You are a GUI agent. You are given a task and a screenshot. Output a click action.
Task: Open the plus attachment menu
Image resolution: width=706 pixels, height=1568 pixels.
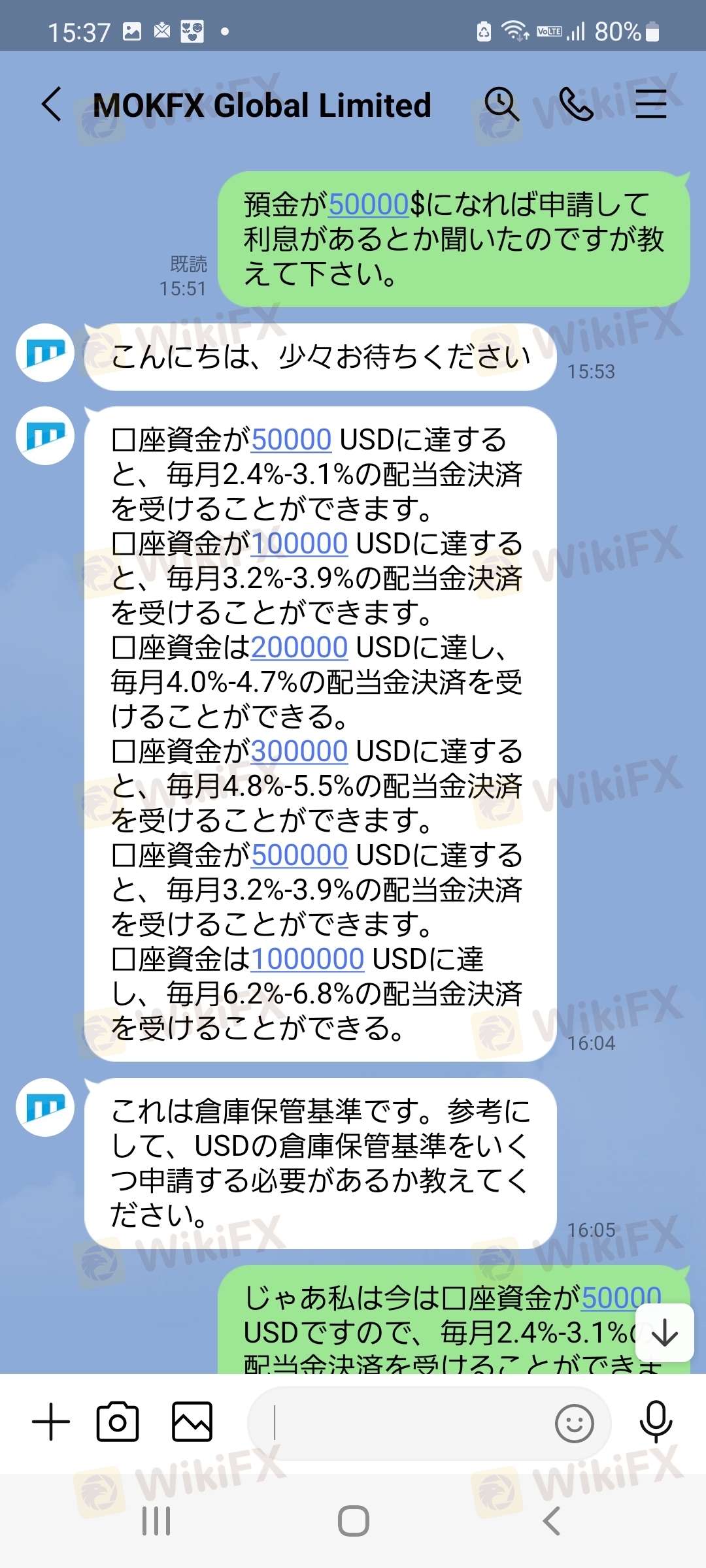click(x=51, y=1422)
